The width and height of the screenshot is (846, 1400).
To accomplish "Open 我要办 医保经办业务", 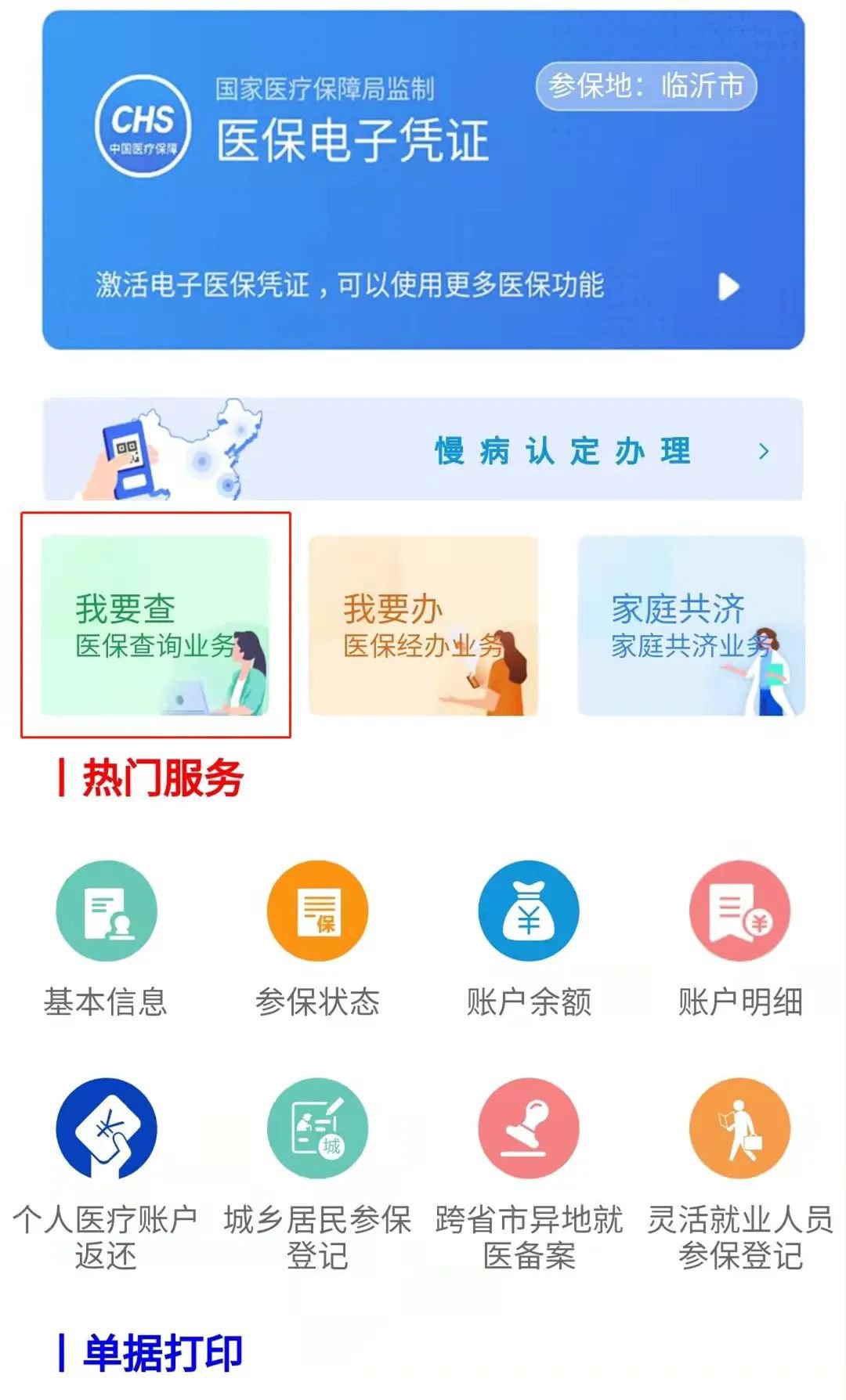I will click(423, 625).
